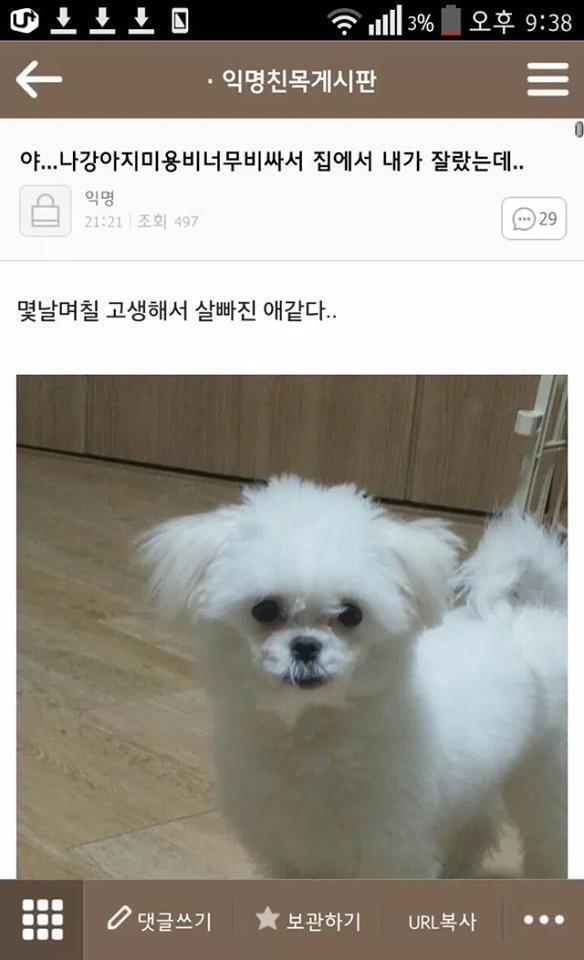Write a comment via 댓글쓰기

[159, 920]
